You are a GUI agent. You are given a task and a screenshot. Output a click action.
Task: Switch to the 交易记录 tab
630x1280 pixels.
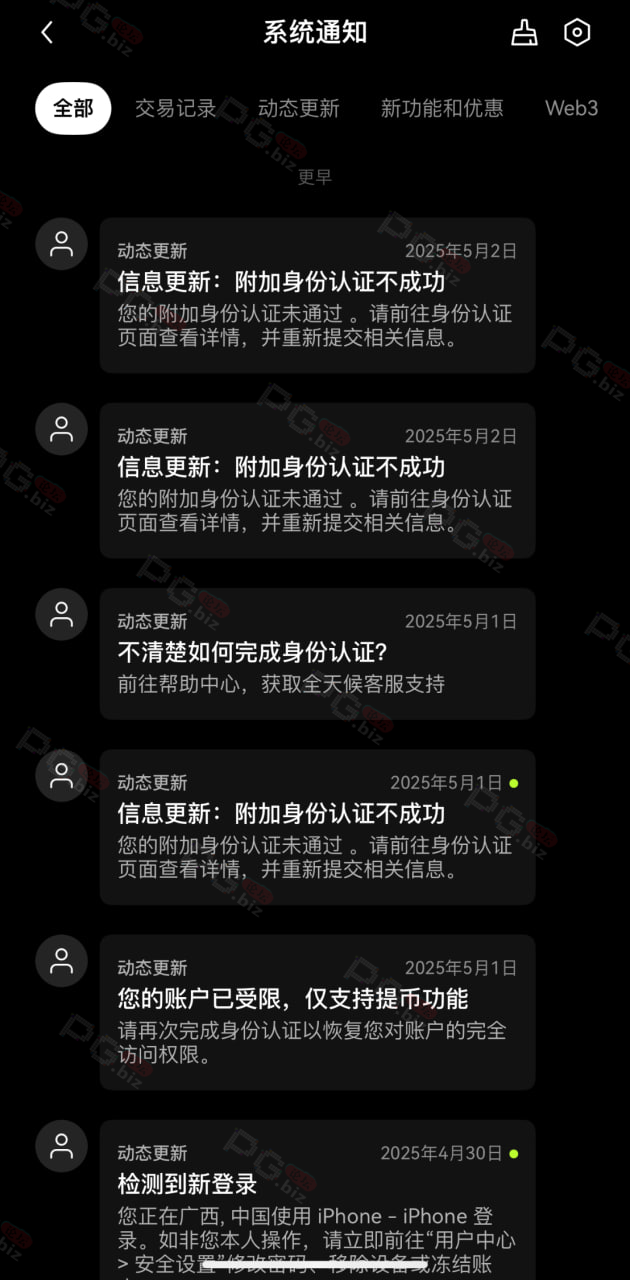[x=176, y=108]
